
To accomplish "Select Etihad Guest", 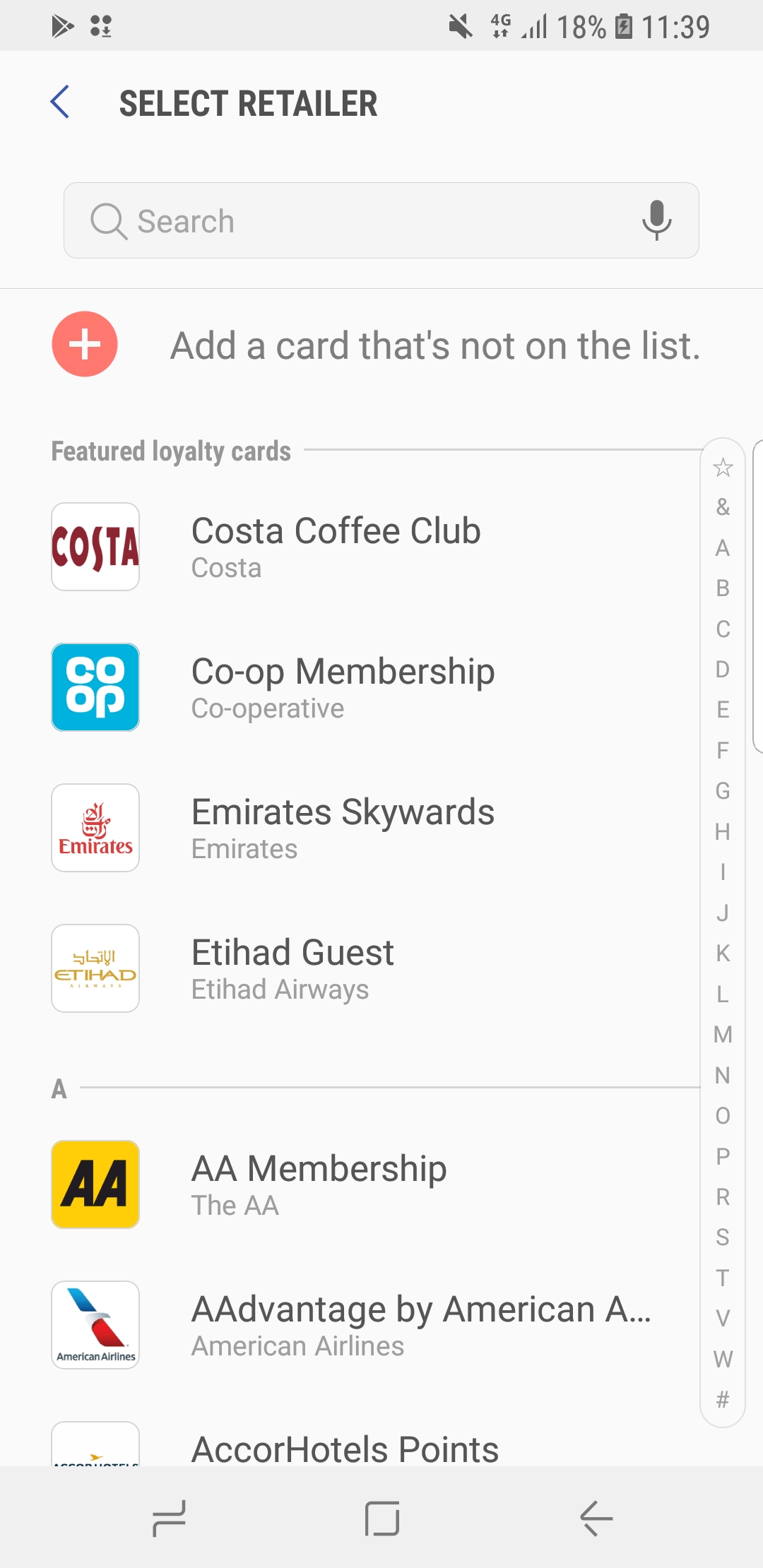I will click(x=374, y=968).
